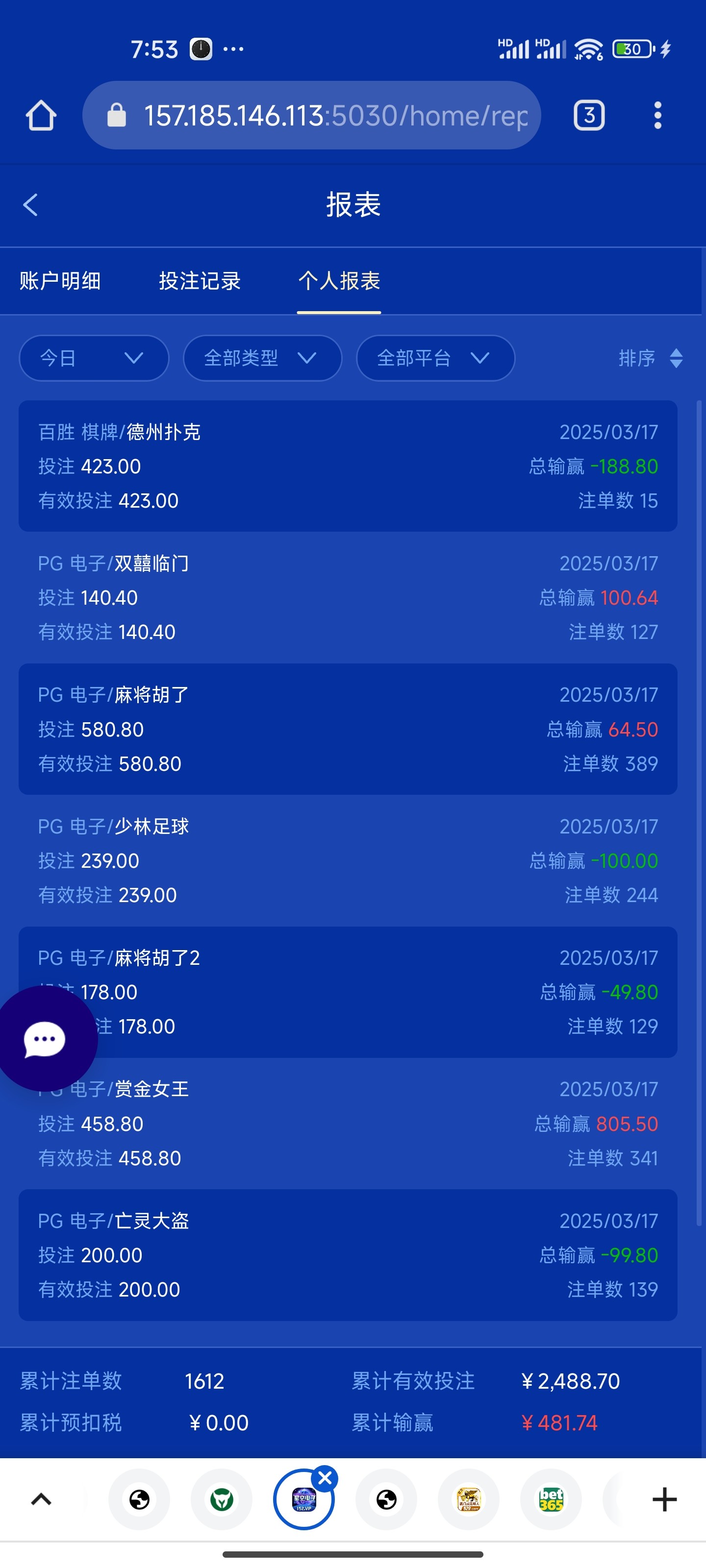Open the floating chat support bubble

click(45, 1038)
